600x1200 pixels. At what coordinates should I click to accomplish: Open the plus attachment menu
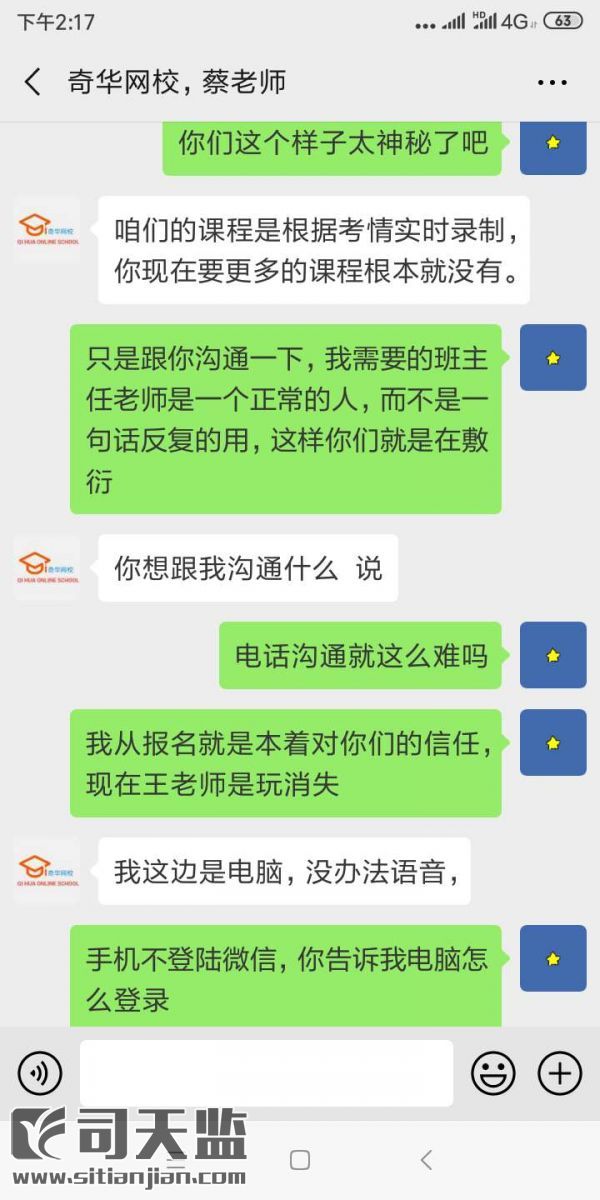click(x=560, y=1074)
